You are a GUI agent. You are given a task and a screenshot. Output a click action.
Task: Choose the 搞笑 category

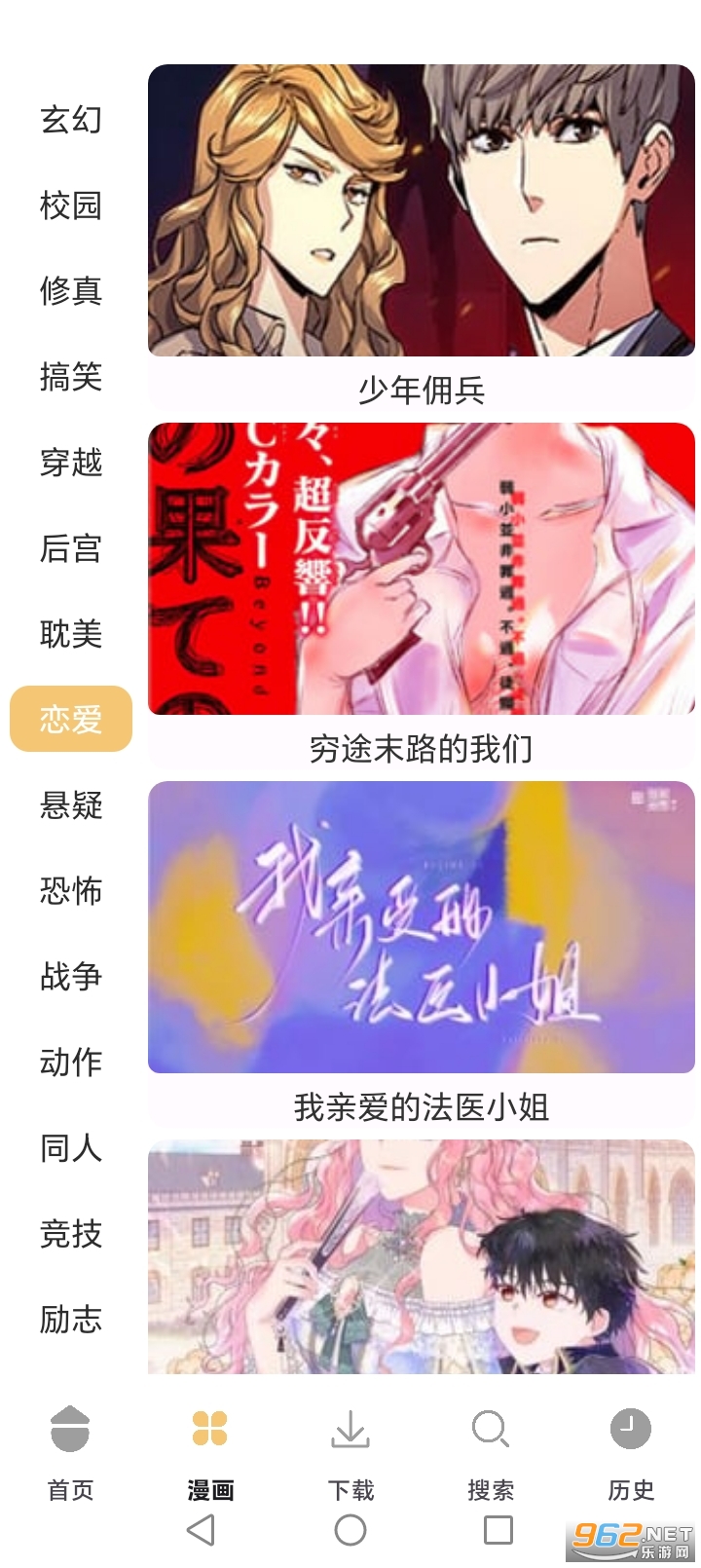point(70,379)
